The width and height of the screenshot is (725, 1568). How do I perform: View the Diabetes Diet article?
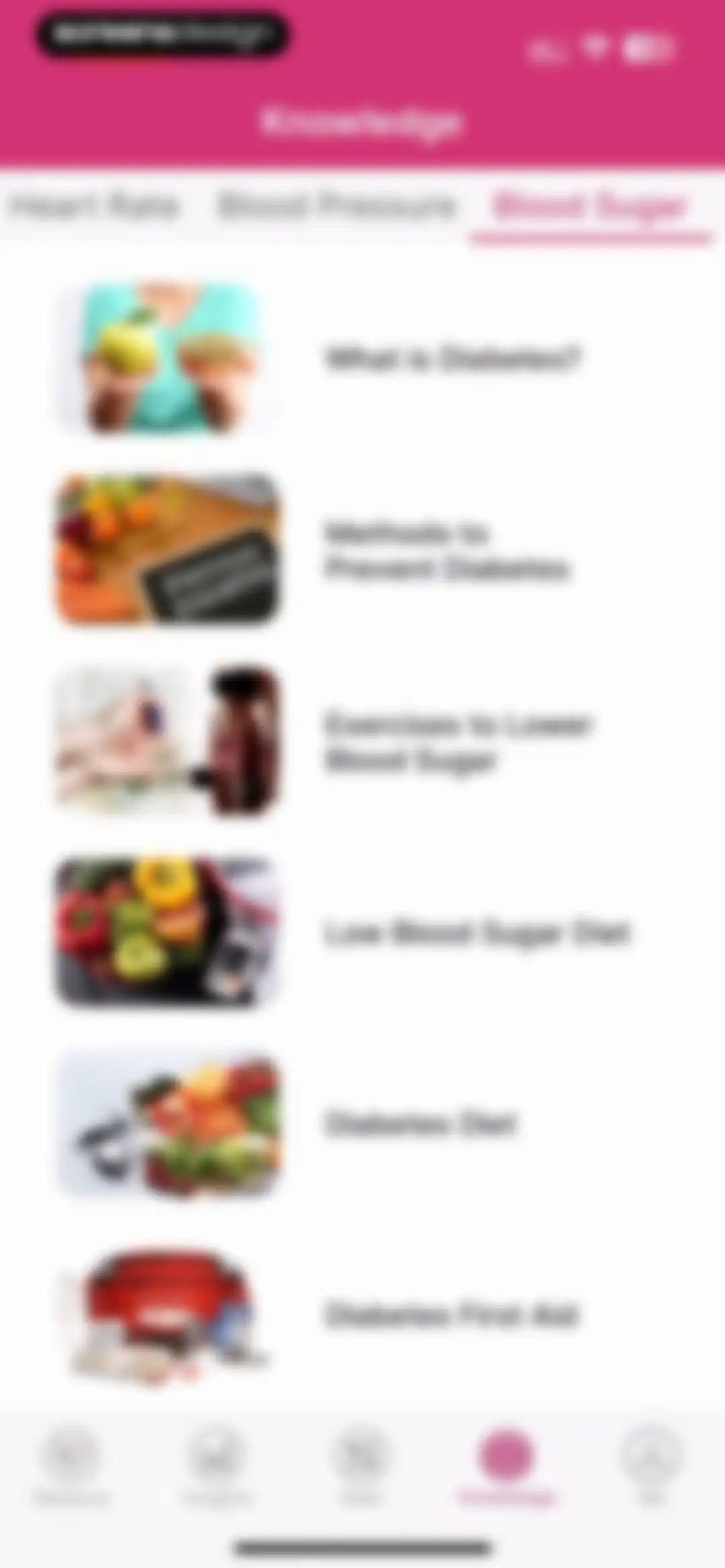362,1124
